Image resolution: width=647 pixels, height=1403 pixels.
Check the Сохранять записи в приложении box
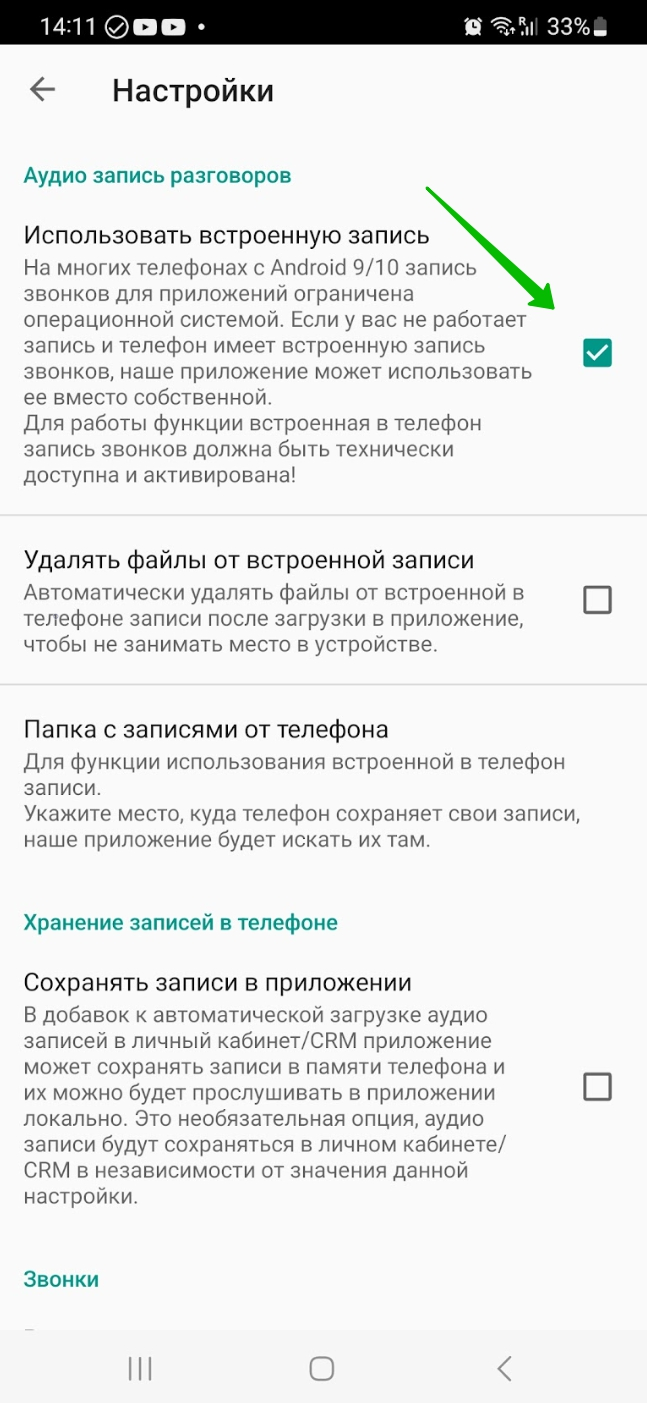point(597,1086)
